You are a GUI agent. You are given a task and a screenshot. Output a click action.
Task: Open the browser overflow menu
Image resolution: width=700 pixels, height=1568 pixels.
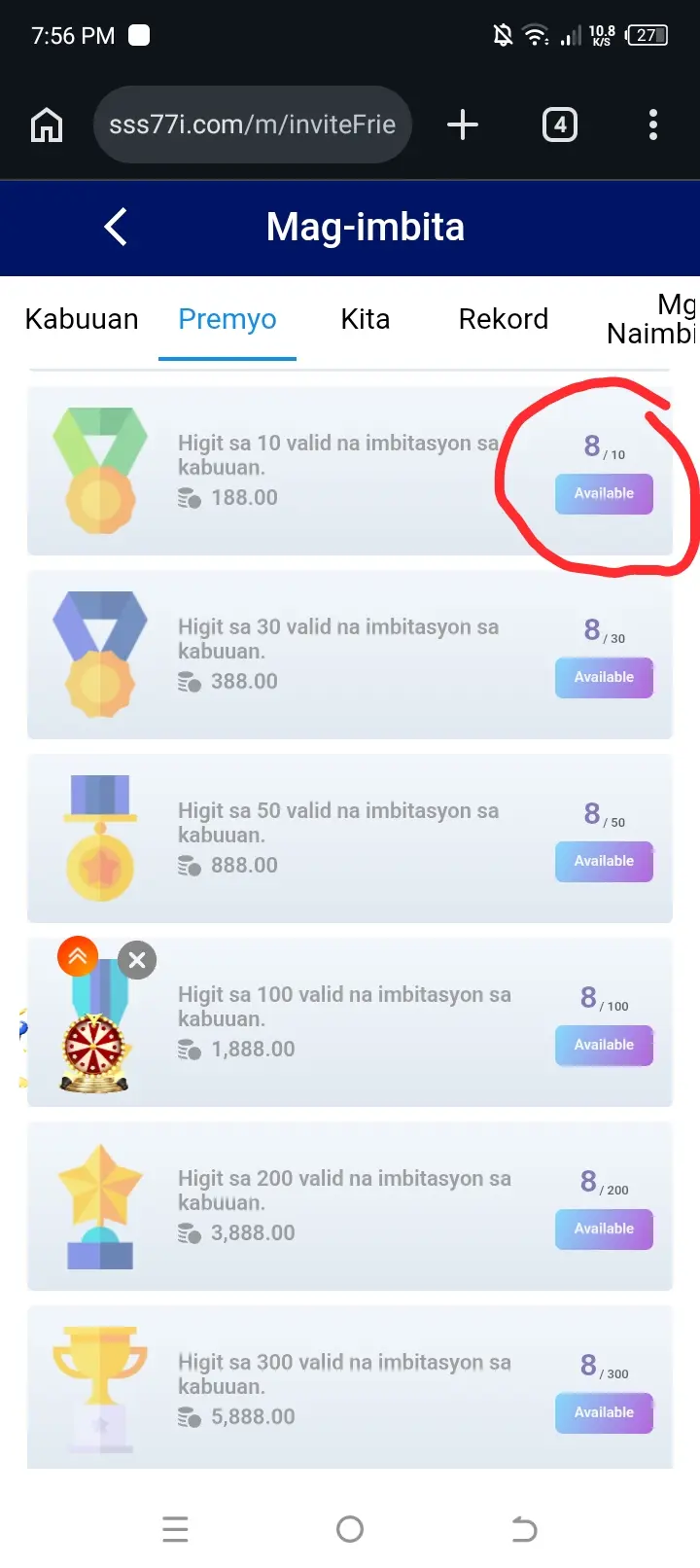pyautogui.click(x=653, y=125)
